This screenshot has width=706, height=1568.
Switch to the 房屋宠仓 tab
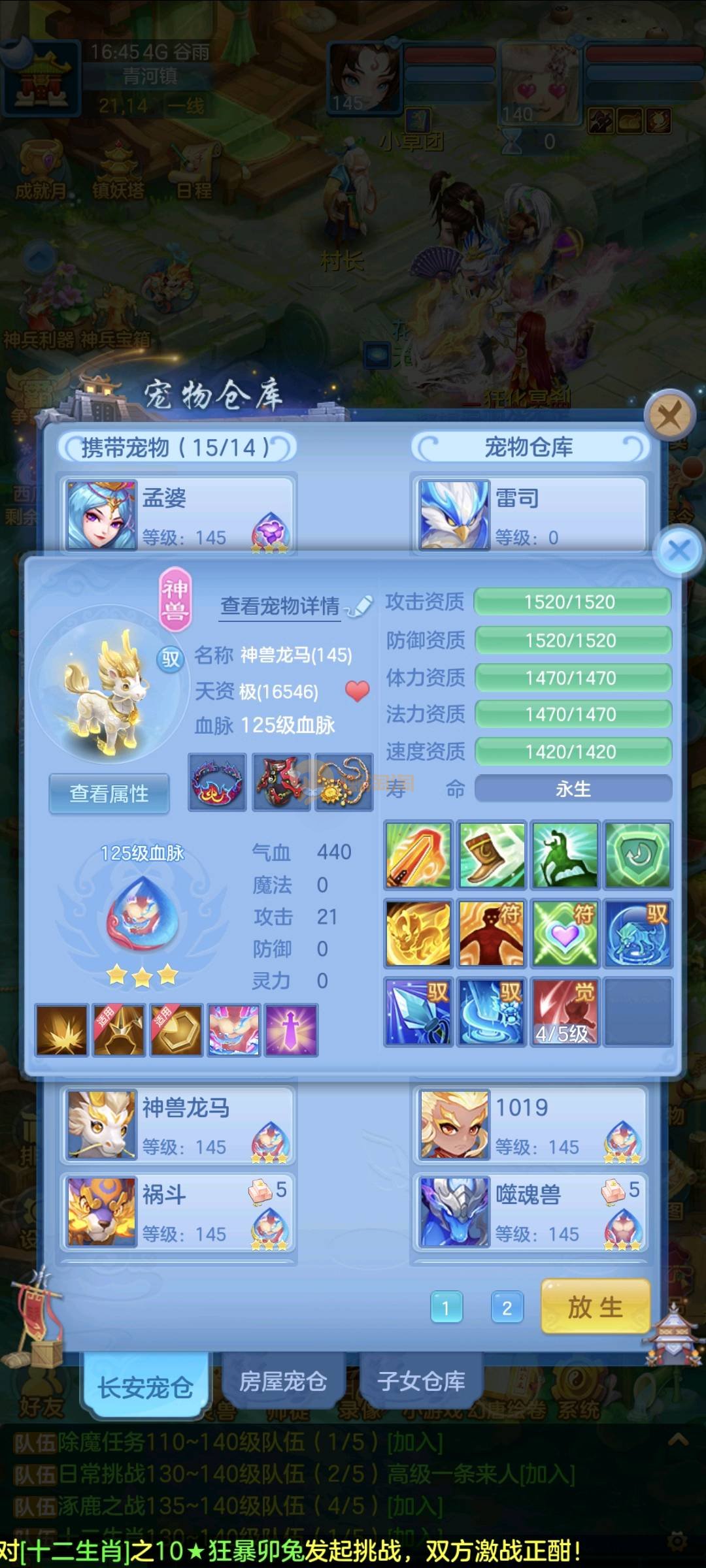pos(282,1381)
